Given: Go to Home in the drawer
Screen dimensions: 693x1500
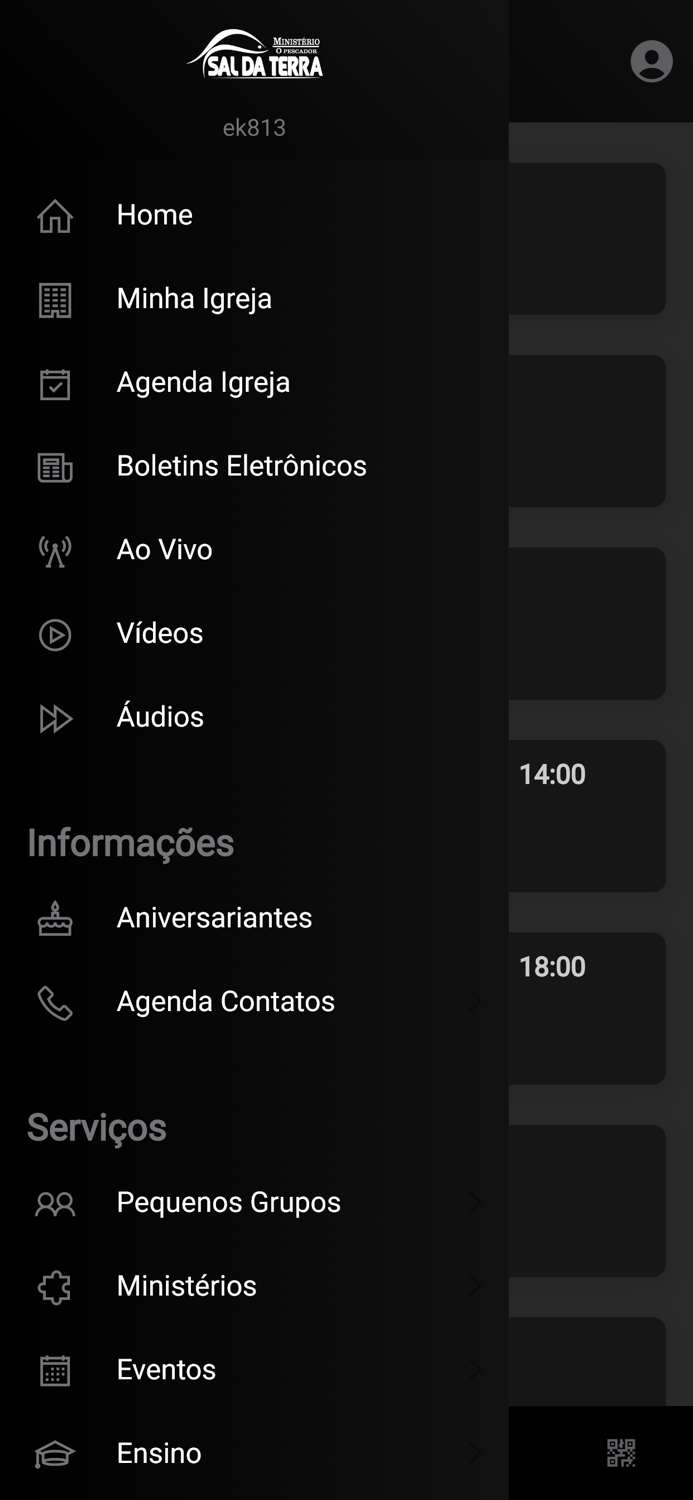Looking at the screenshot, I should click(x=154, y=215).
